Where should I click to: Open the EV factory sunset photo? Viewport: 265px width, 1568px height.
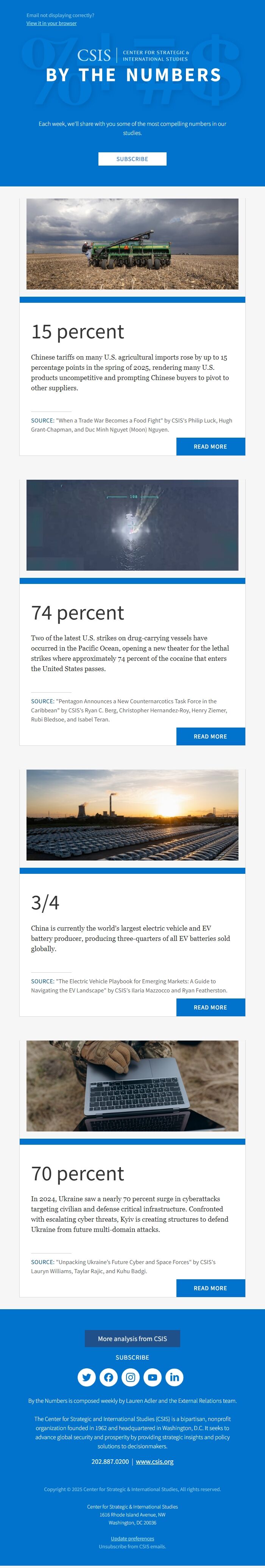coord(132,814)
